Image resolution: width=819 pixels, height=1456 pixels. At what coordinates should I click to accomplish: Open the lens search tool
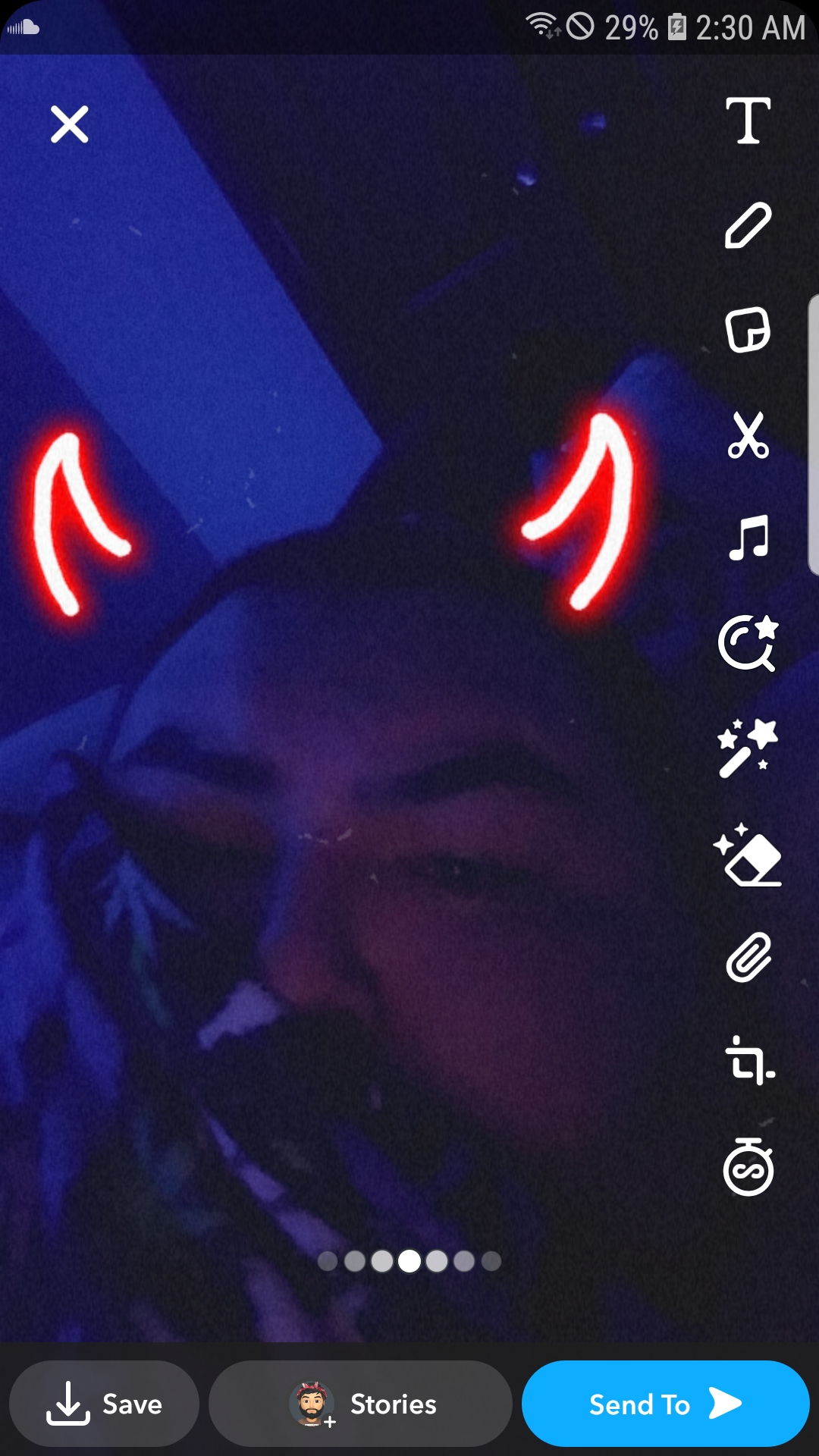pyautogui.click(x=748, y=643)
